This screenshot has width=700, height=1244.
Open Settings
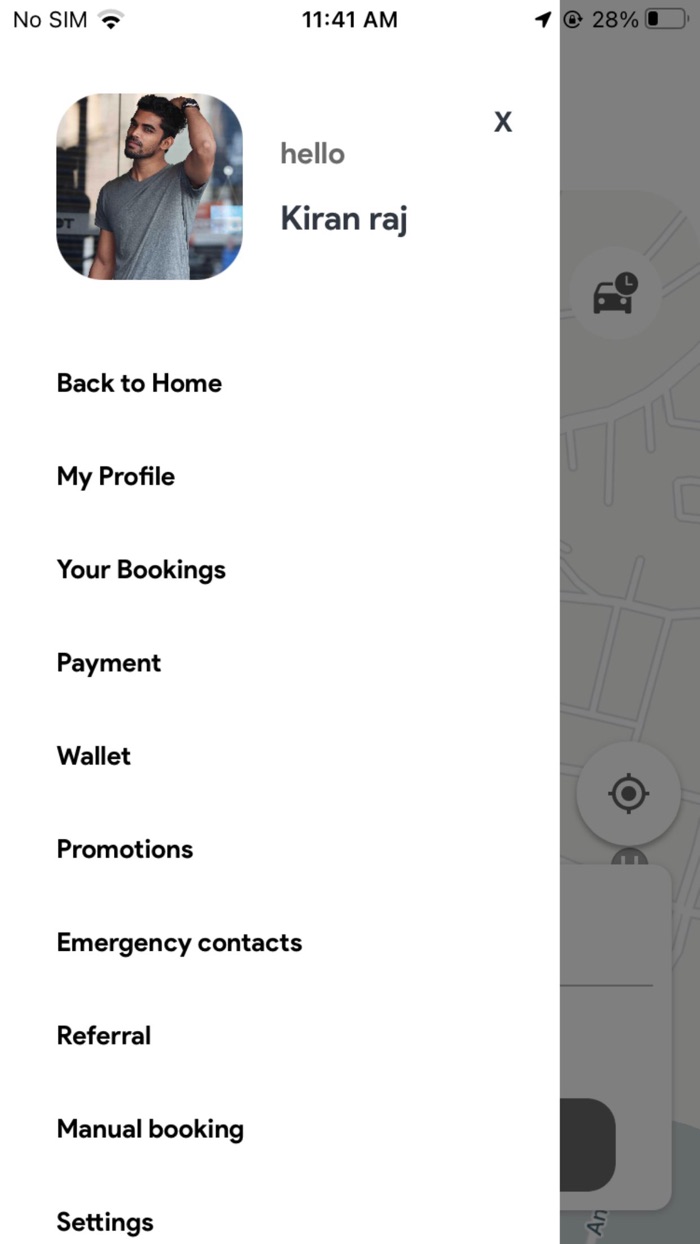pyautogui.click(x=105, y=1222)
